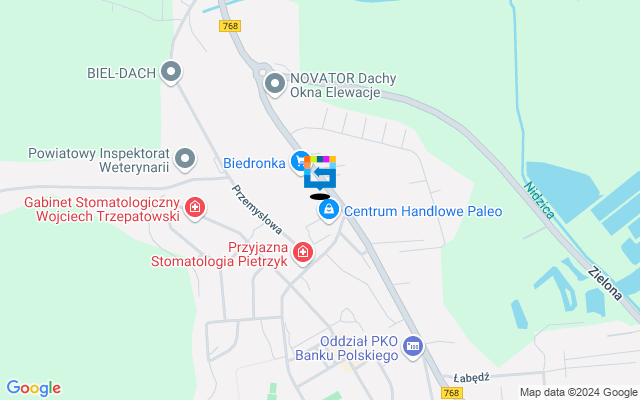Screen dimensions: 640x400
Task: Tap the Przyjazna Stomatologia Pietrzyk pin
Action: click(302, 253)
